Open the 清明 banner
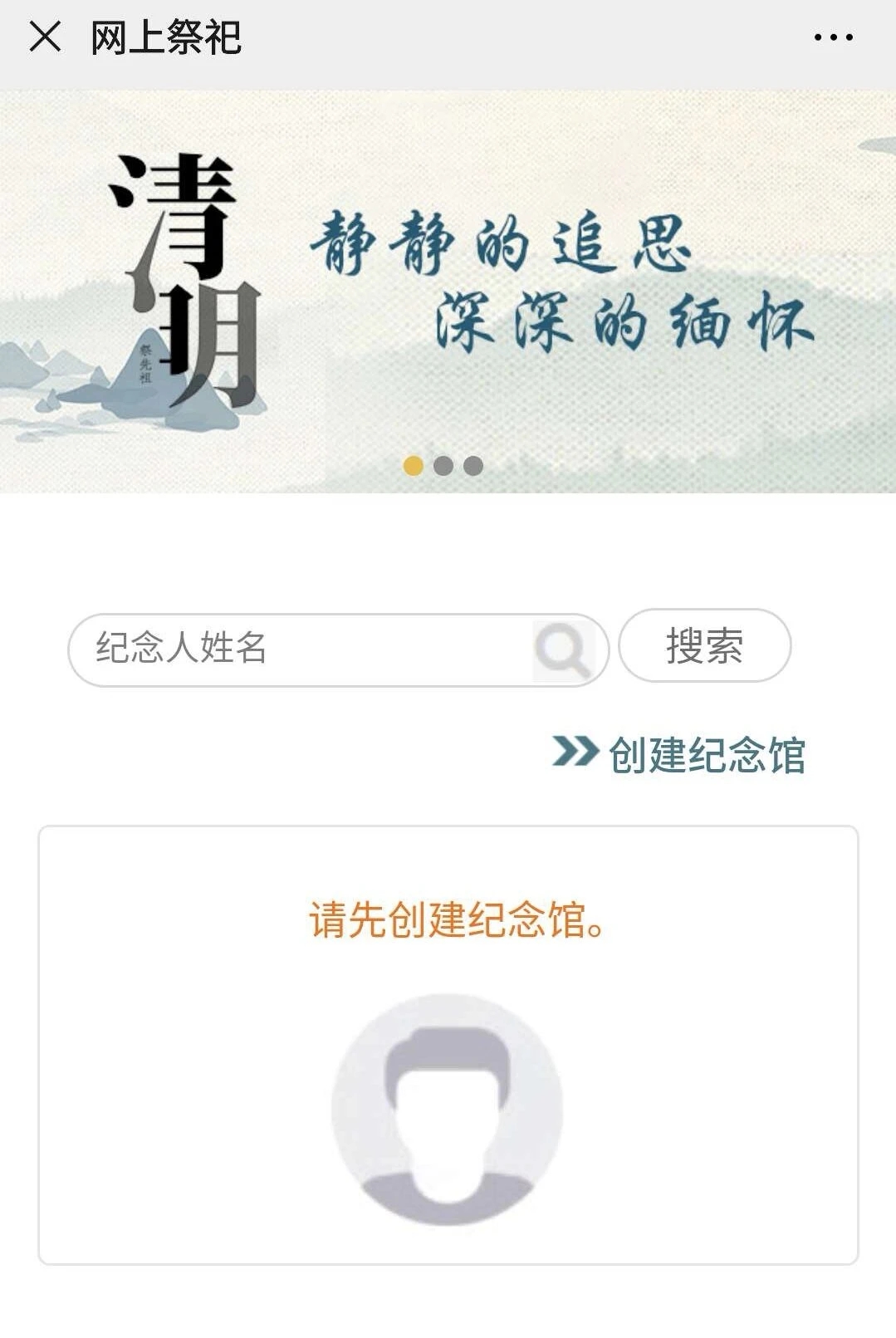 tap(448, 282)
